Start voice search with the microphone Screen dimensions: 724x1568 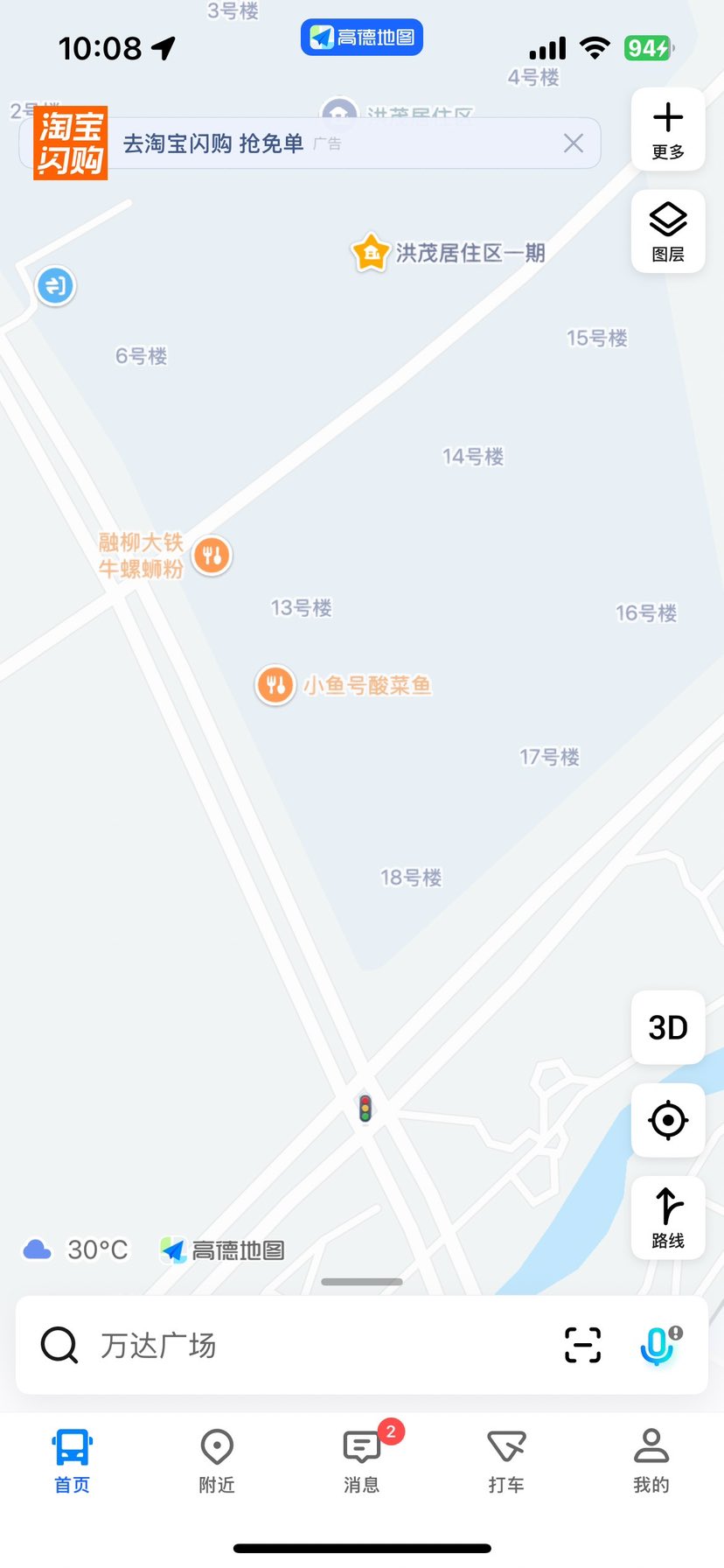coord(658,1345)
